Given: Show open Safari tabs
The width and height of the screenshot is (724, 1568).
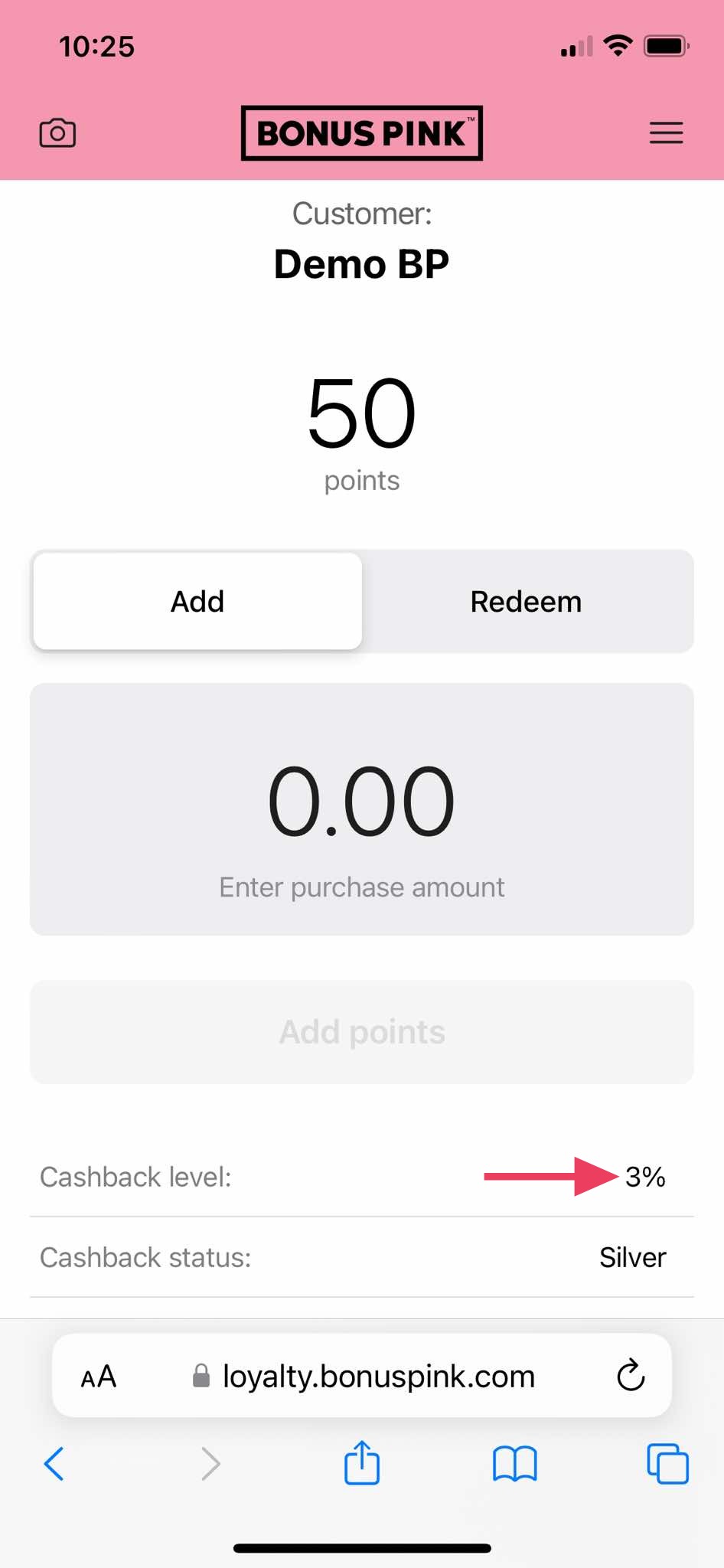Looking at the screenshot, I should coord(668,1464).
